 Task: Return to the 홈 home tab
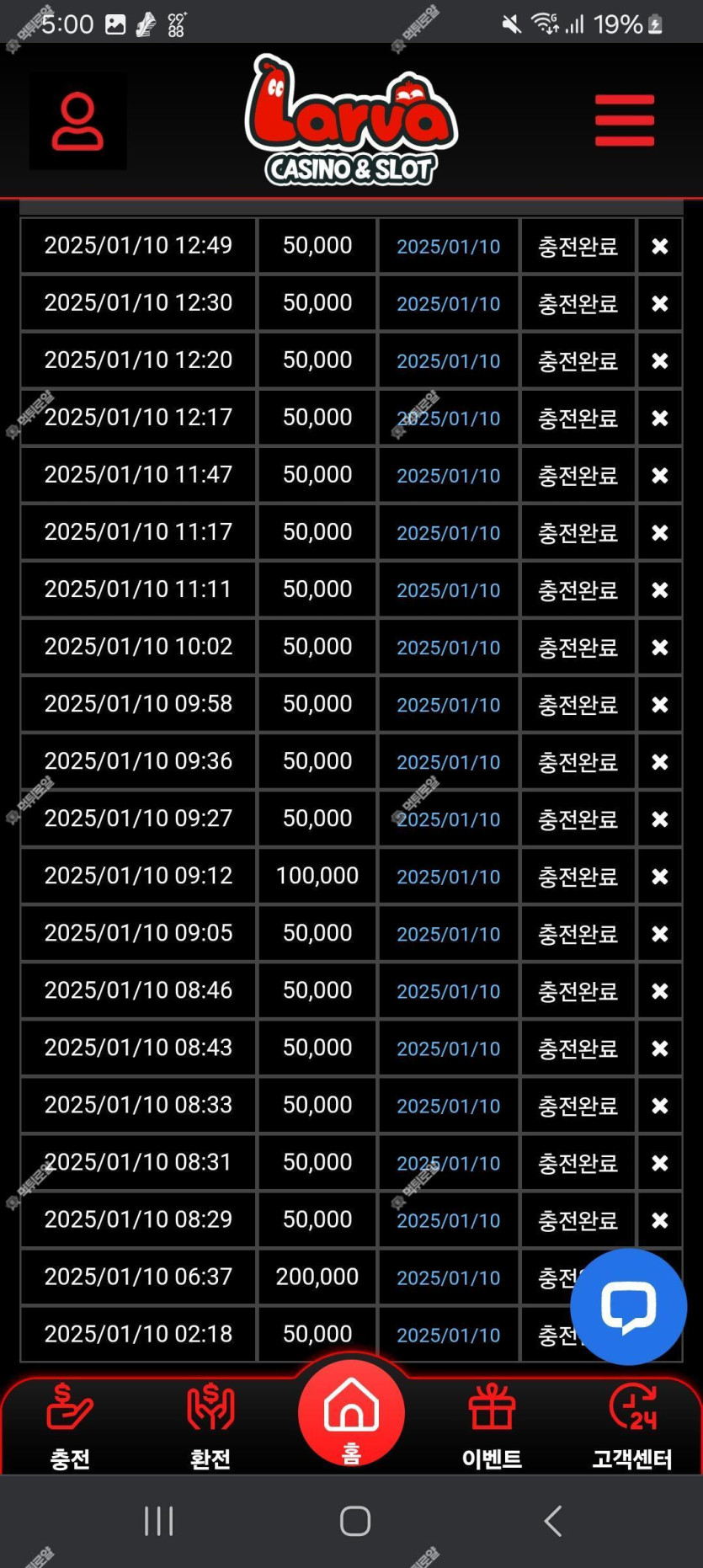(351, 1415)
